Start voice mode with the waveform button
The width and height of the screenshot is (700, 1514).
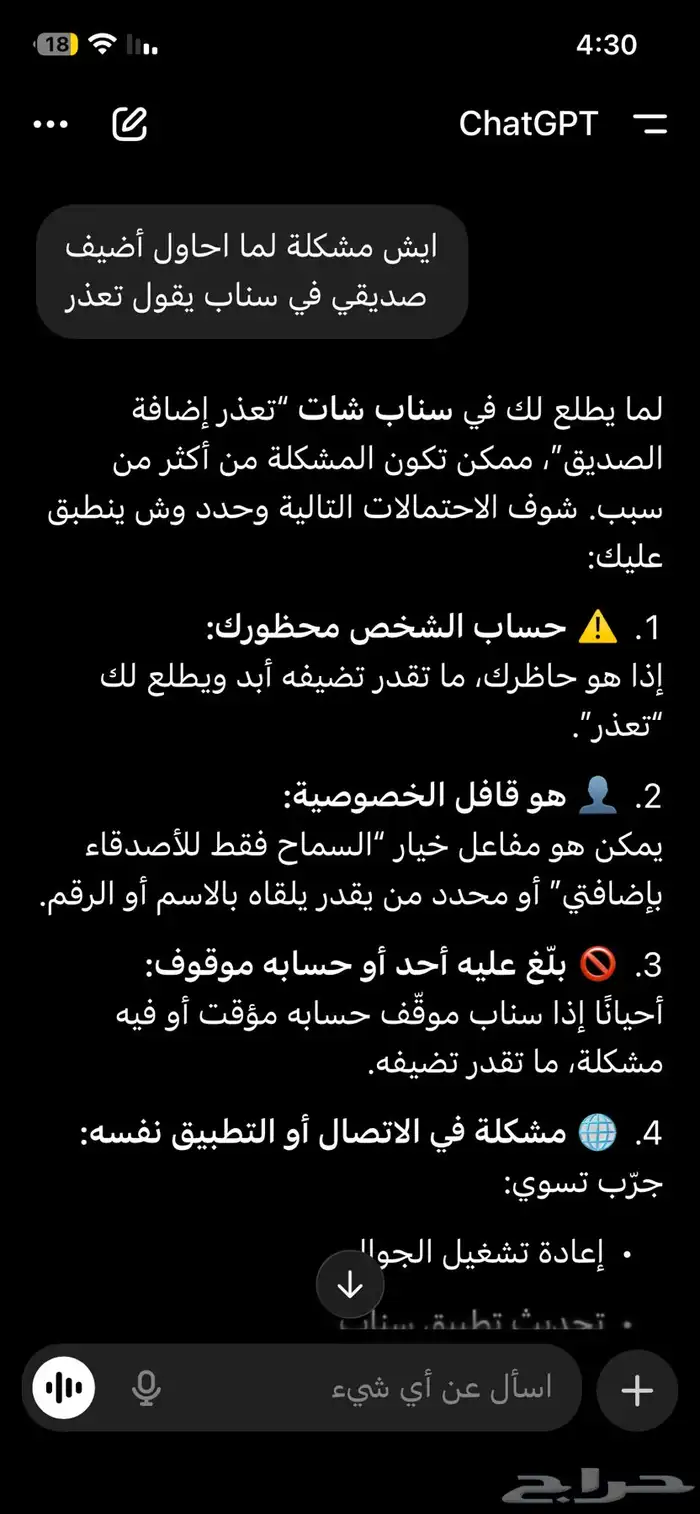pos(64,1388)
